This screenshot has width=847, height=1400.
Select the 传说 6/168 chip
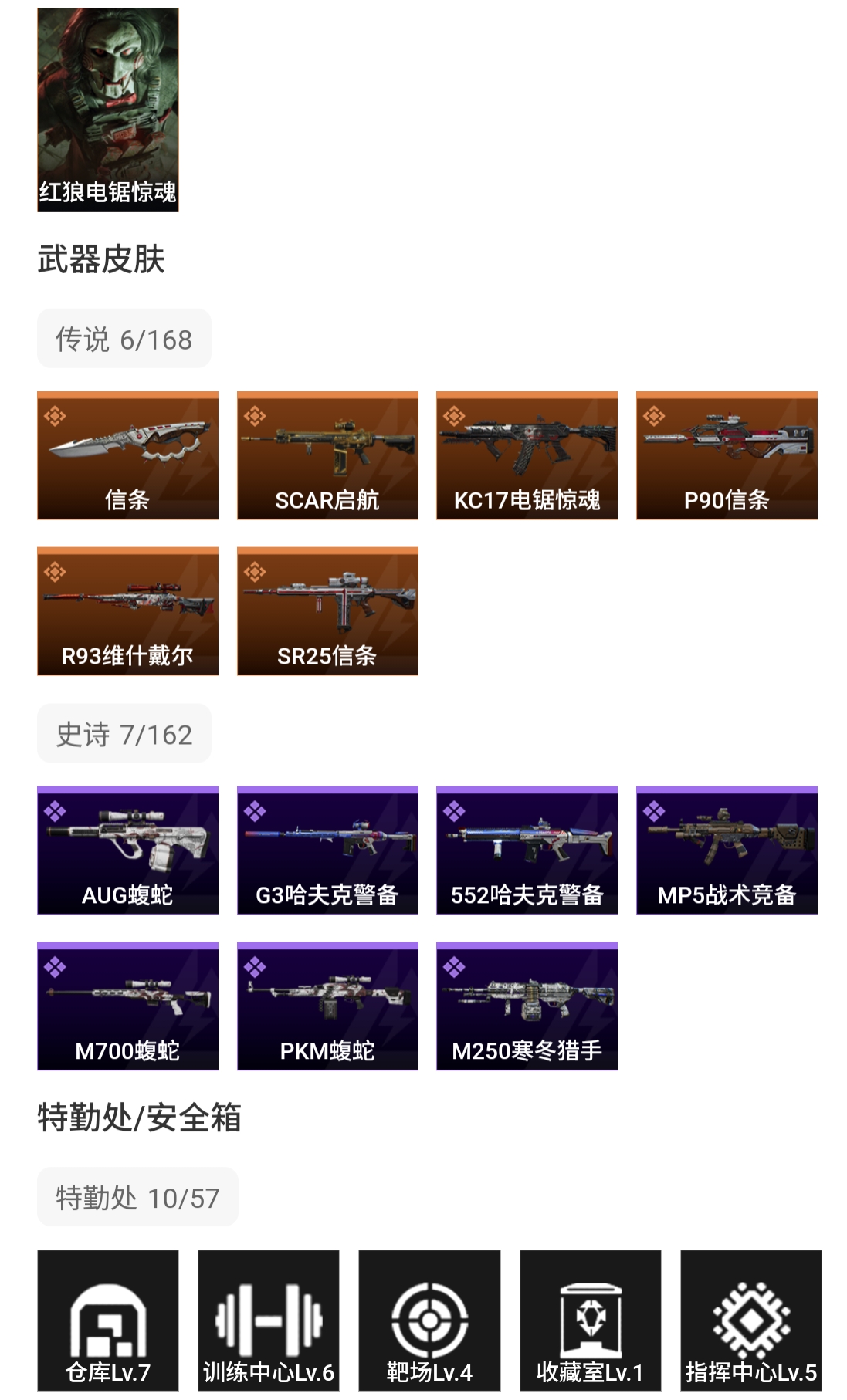tap(124, 339)
